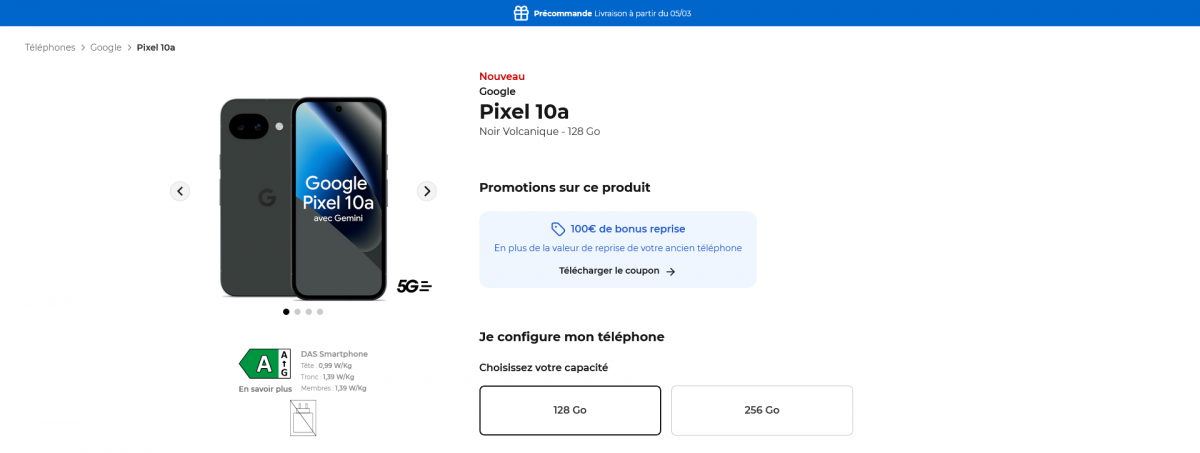
Task: Show the previous product image
Action: 180,191
